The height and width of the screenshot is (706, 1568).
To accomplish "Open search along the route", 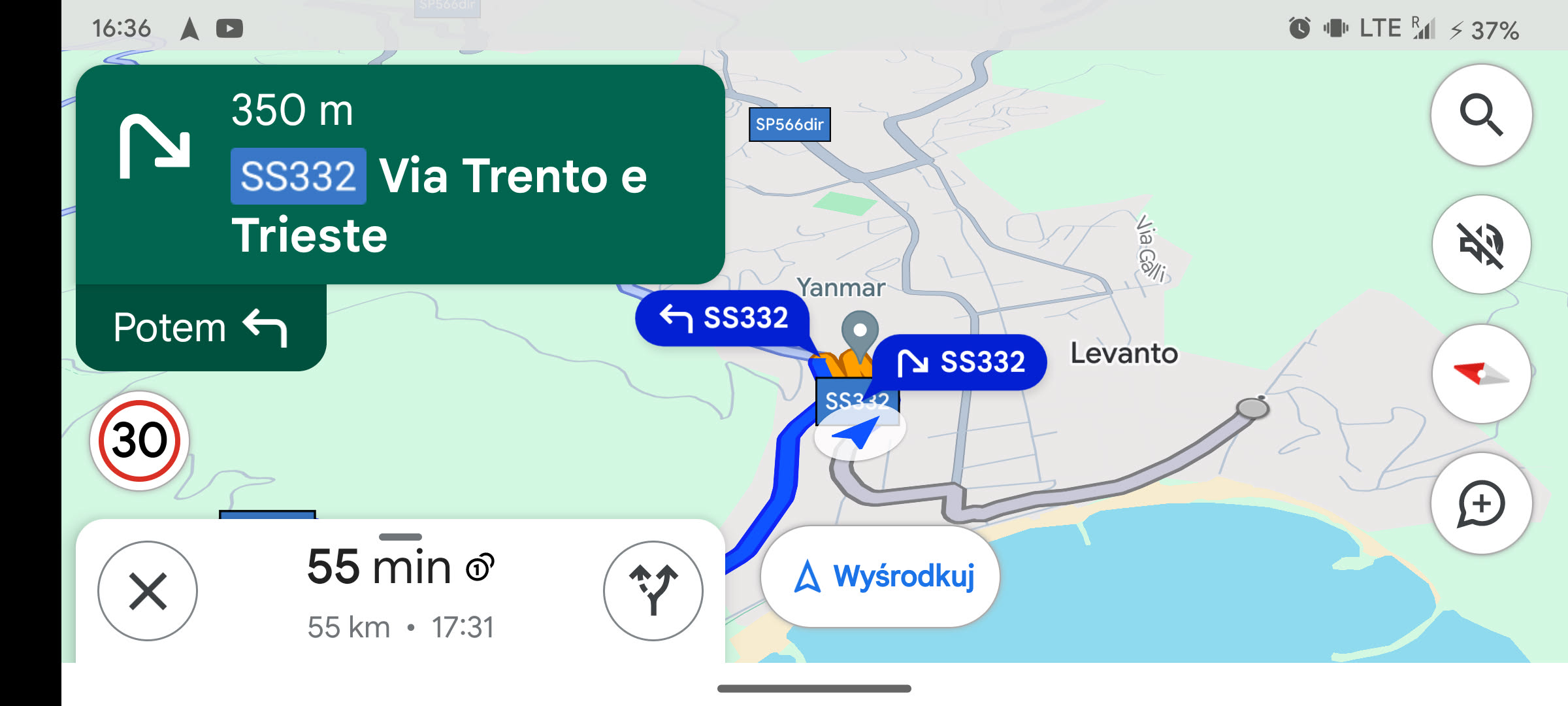I will coord(1481,115).
